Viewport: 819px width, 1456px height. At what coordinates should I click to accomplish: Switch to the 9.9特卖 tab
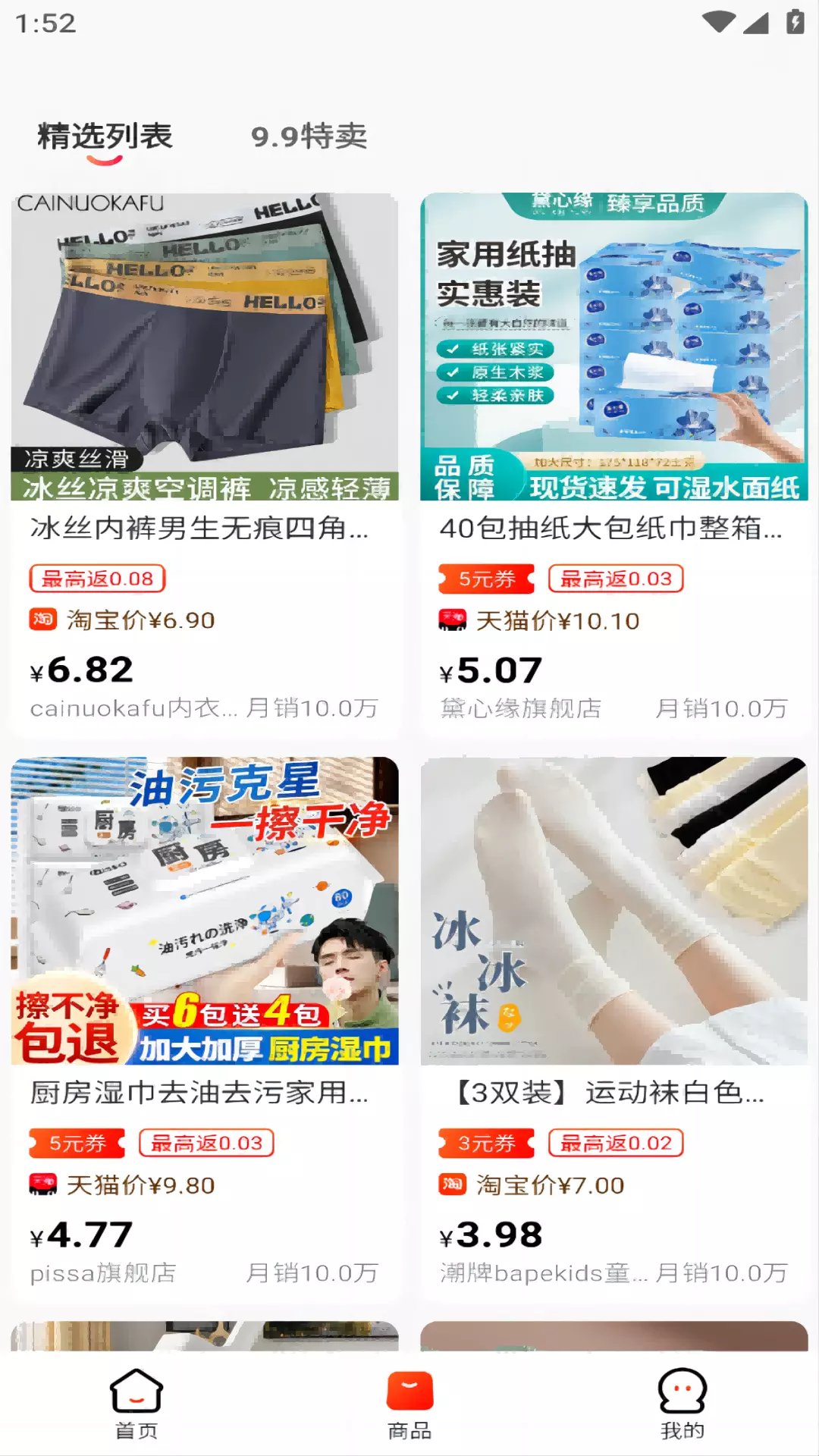[x=309, y=136]
